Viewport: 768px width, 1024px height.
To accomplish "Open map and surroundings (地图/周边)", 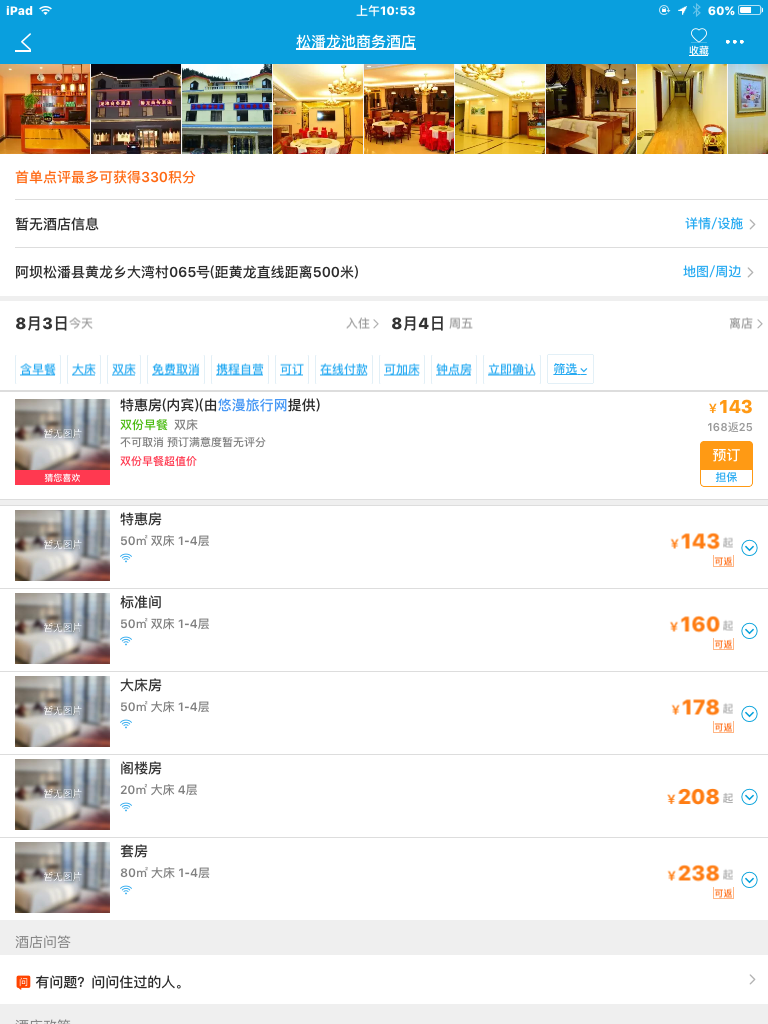I will [717, 272].
